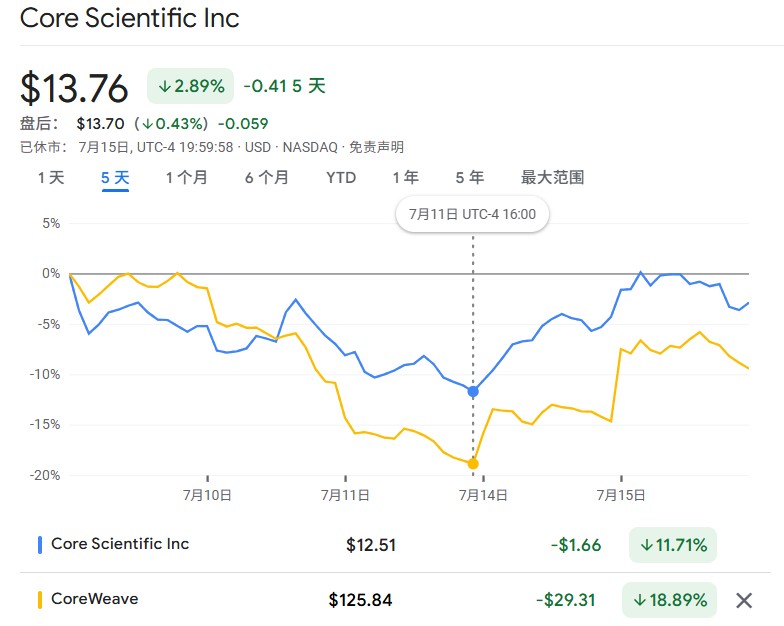Viewport: 784px width, 626px height.
Task: Switch to the 5 年 range
Action: pos(469,178)
